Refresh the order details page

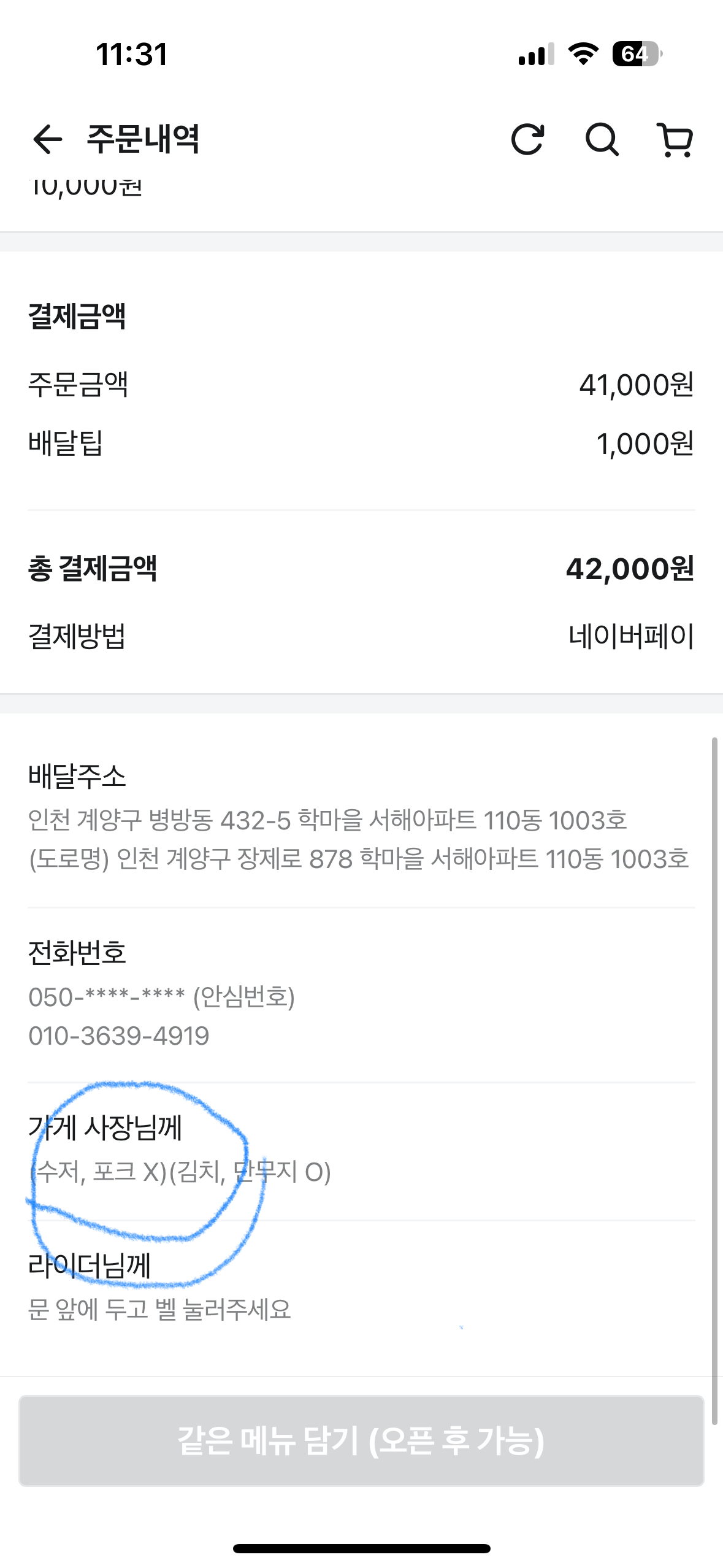[x=527, y=139]
